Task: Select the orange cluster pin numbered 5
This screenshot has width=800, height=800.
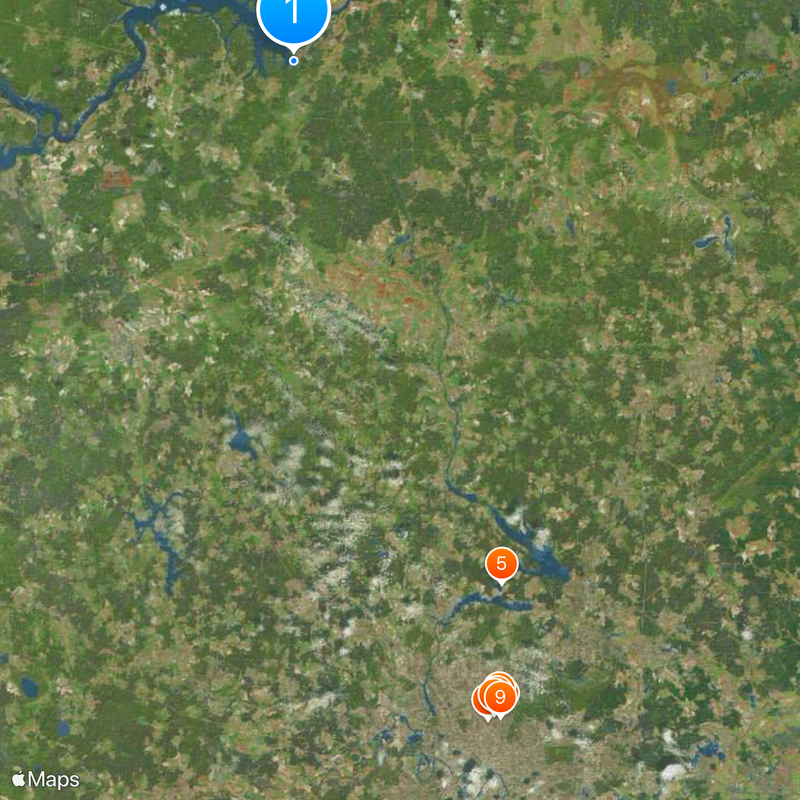Action: [x=501, y=563]
